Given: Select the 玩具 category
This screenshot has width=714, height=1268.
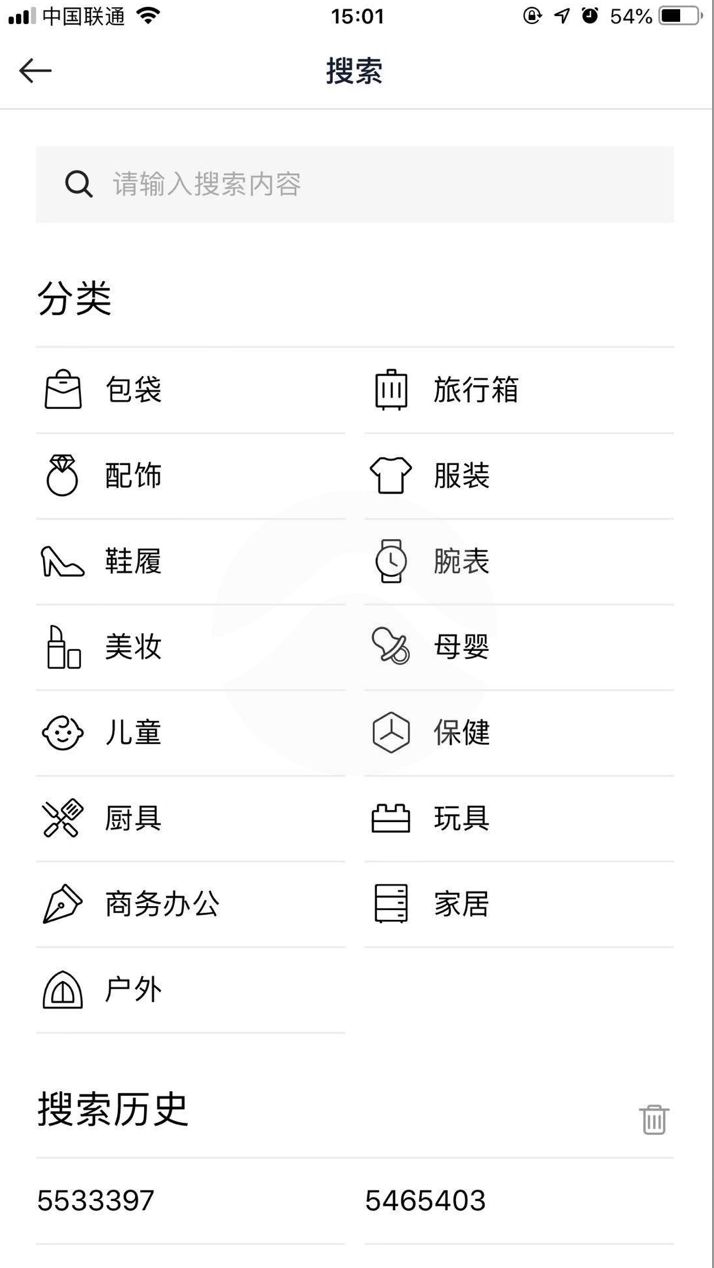Looking at the screenshot, I should tap(519, 819).
